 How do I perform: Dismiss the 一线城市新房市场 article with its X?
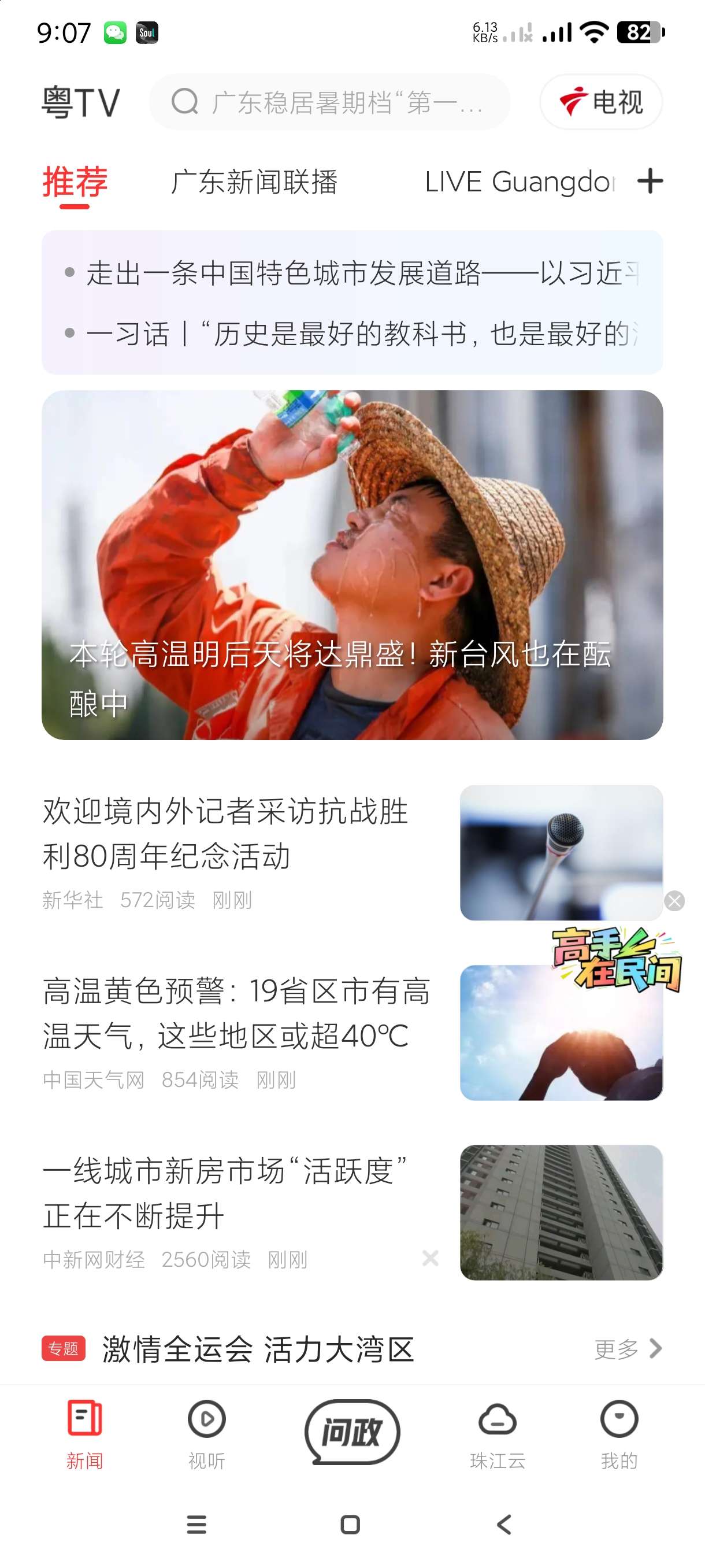click(430, 1258)
